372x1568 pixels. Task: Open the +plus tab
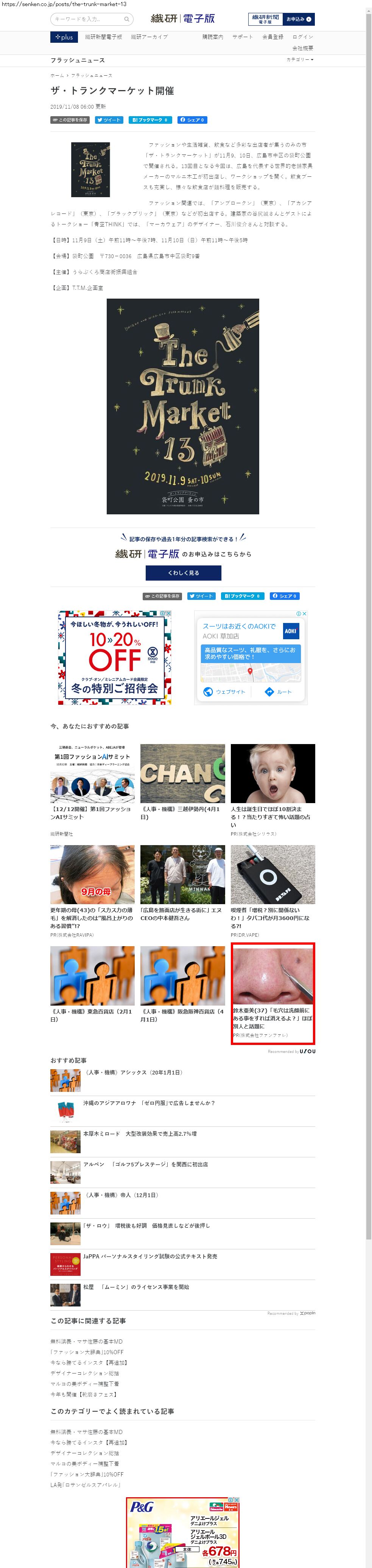click(64, 37)
